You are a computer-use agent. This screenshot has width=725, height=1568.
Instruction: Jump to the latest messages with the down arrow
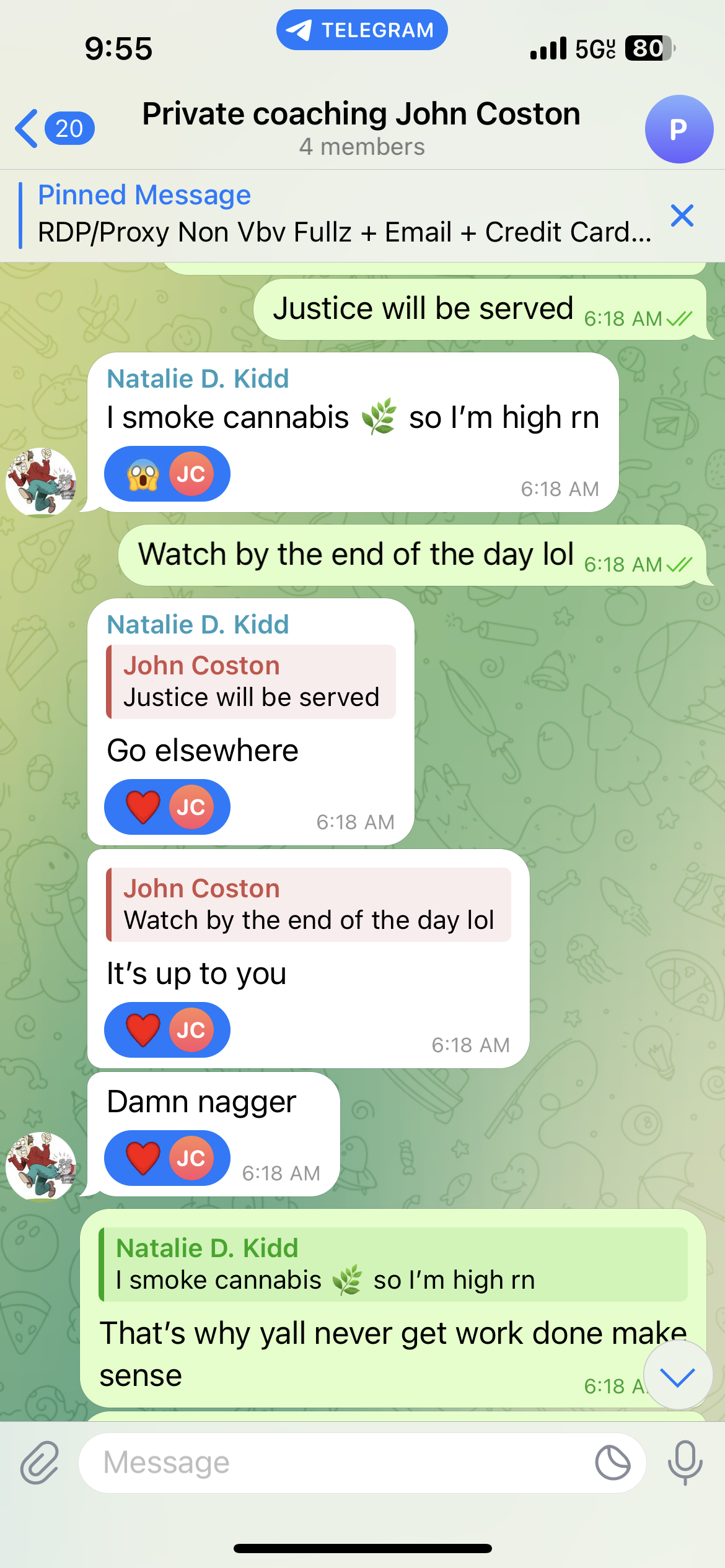pyautogui.click(x=677, y=1376)
